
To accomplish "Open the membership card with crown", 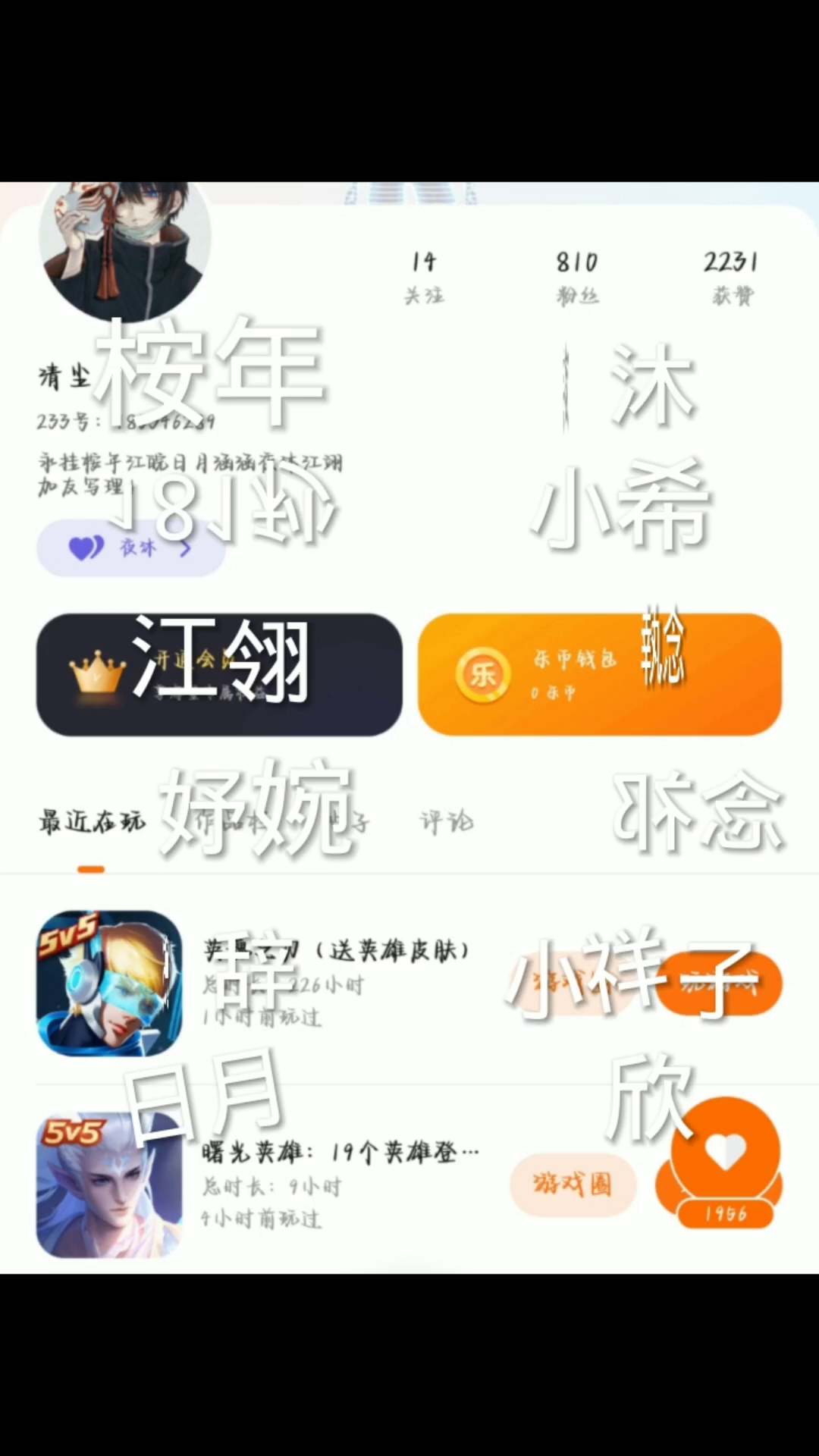I will [219, 674].
